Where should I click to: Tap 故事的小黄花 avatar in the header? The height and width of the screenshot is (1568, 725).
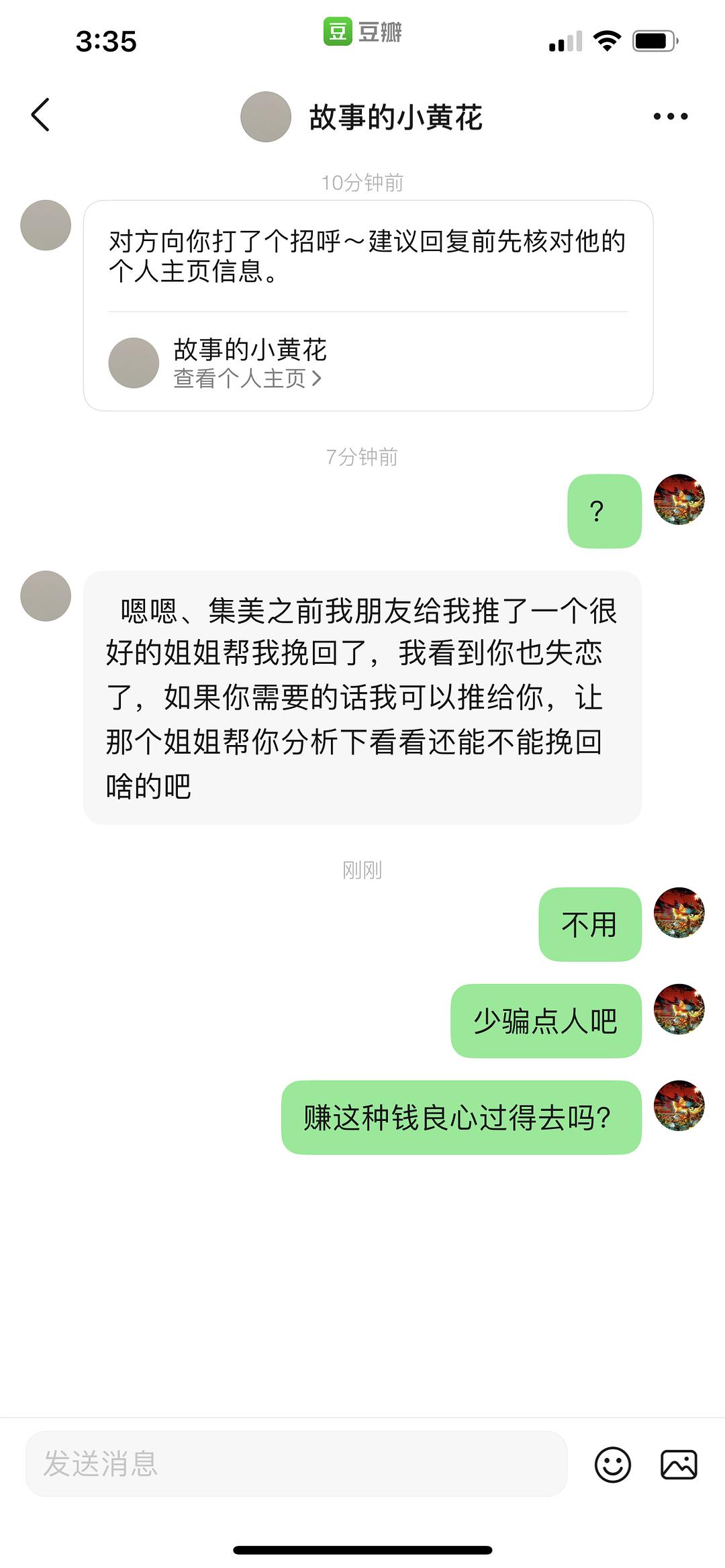pos(266,117)
